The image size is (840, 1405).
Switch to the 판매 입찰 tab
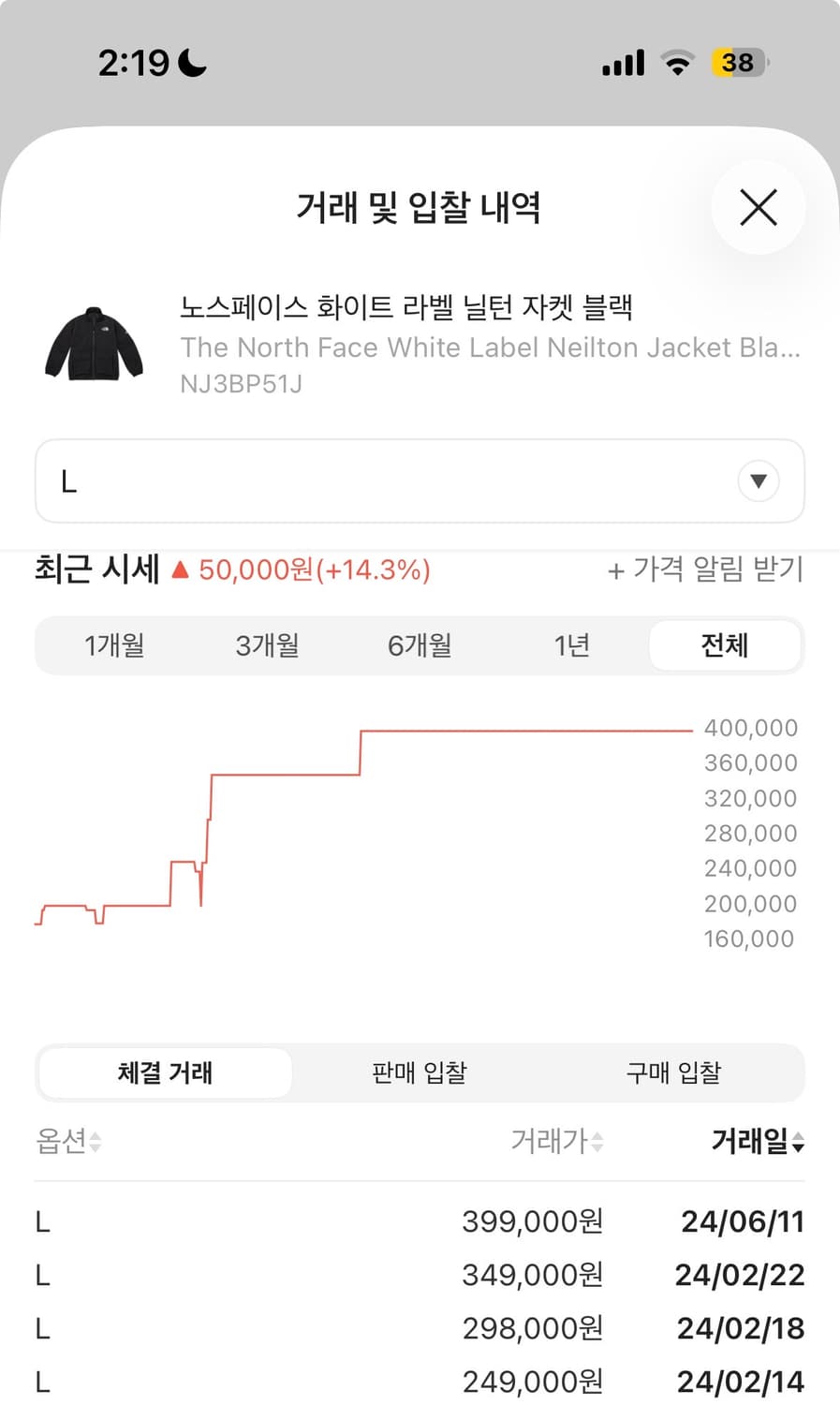click(x=419, y=1073)
